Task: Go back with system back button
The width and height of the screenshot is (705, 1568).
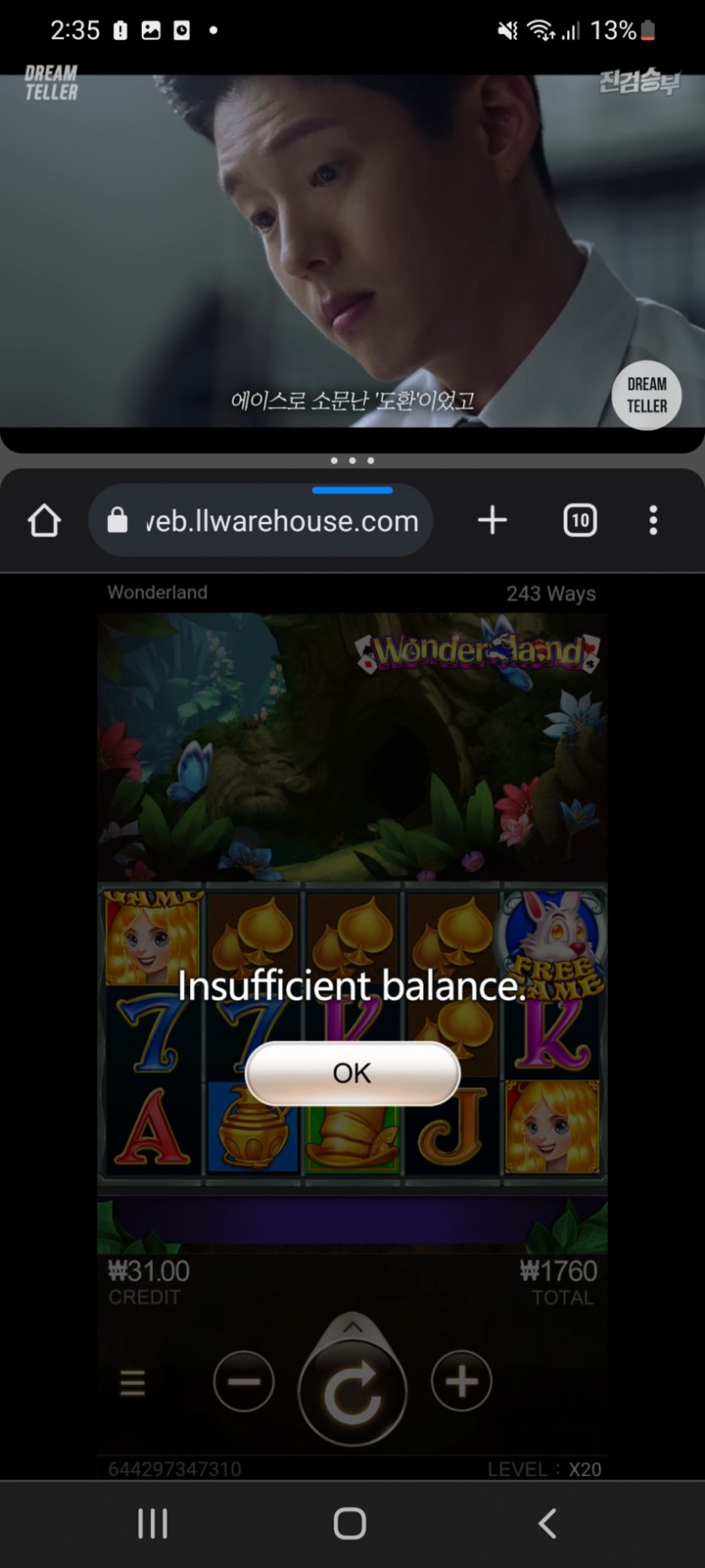Action: [547, 1523]
